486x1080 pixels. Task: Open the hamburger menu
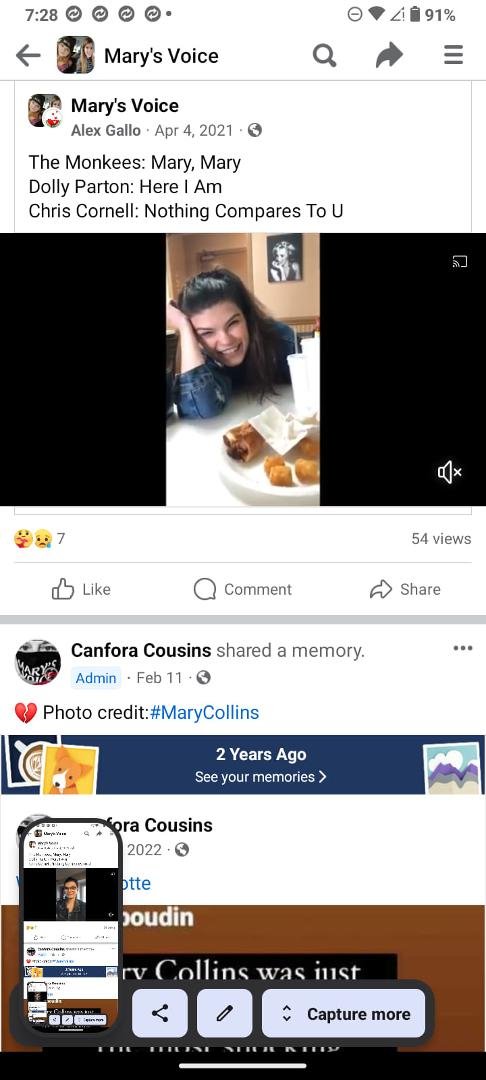[453, 55]
